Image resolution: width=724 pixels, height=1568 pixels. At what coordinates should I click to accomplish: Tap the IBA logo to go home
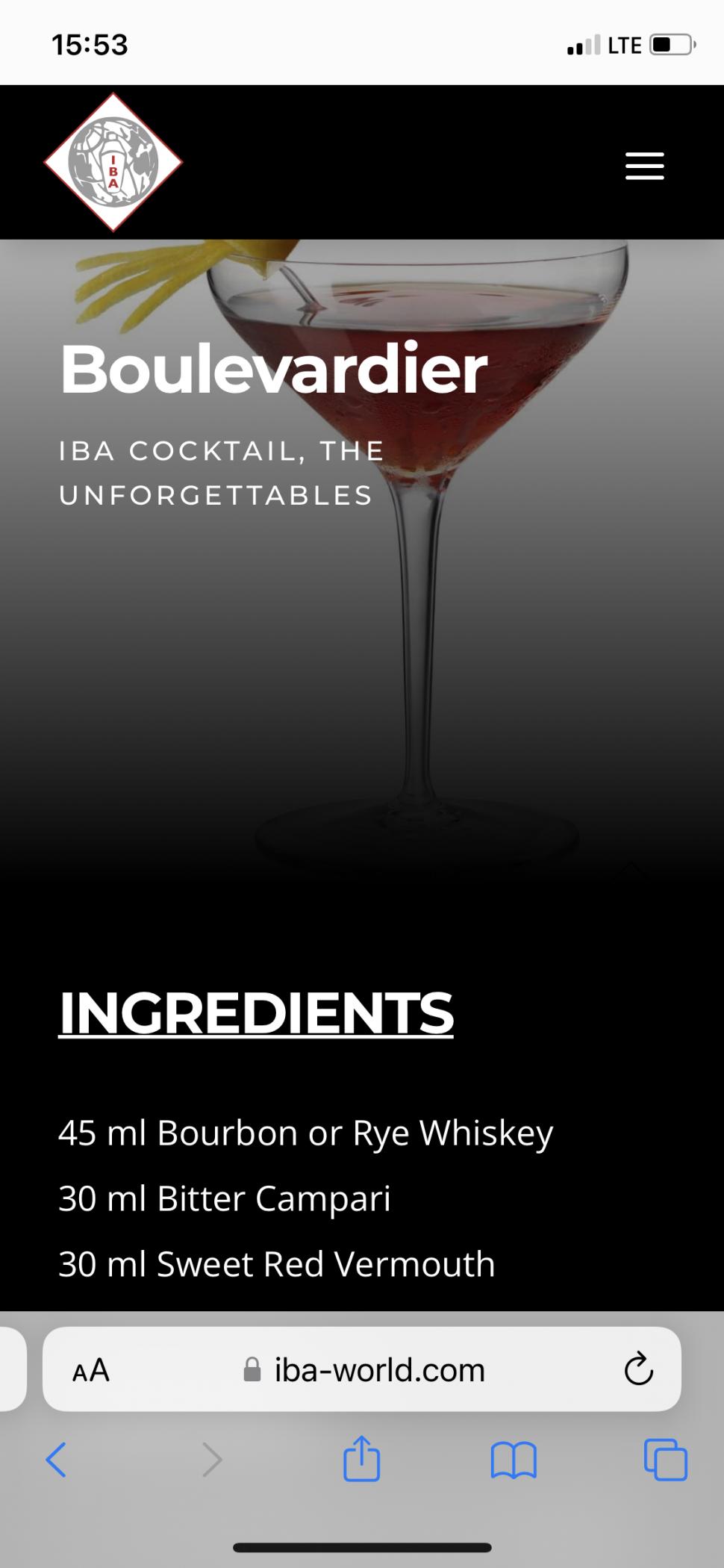click(113, 162)
